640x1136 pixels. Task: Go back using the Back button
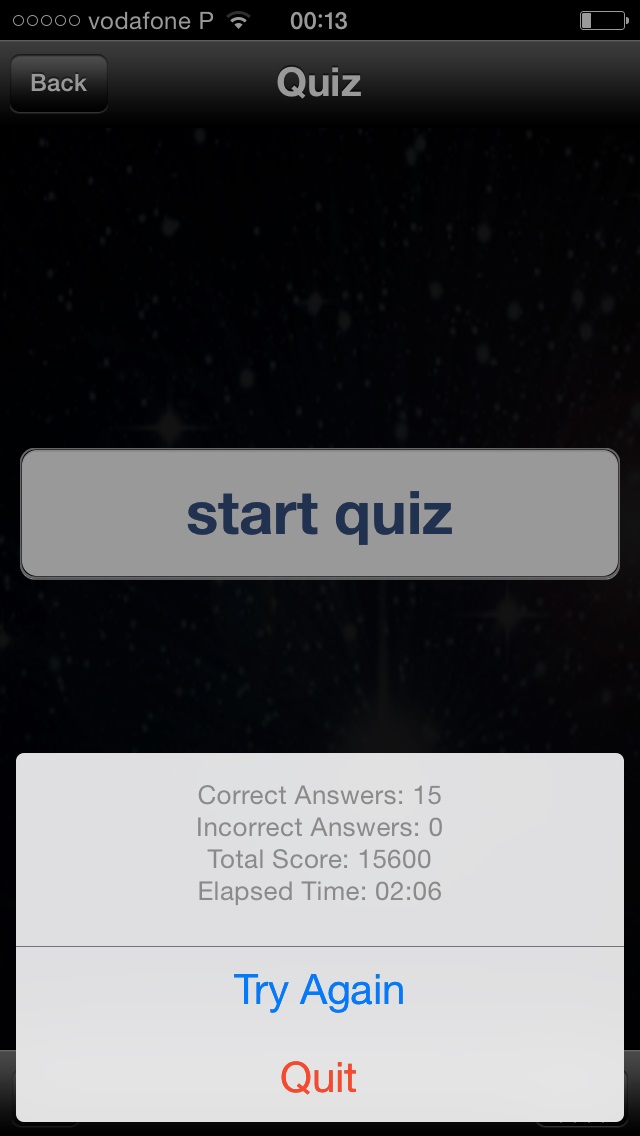pyautogui.click(x=58, y=83)
